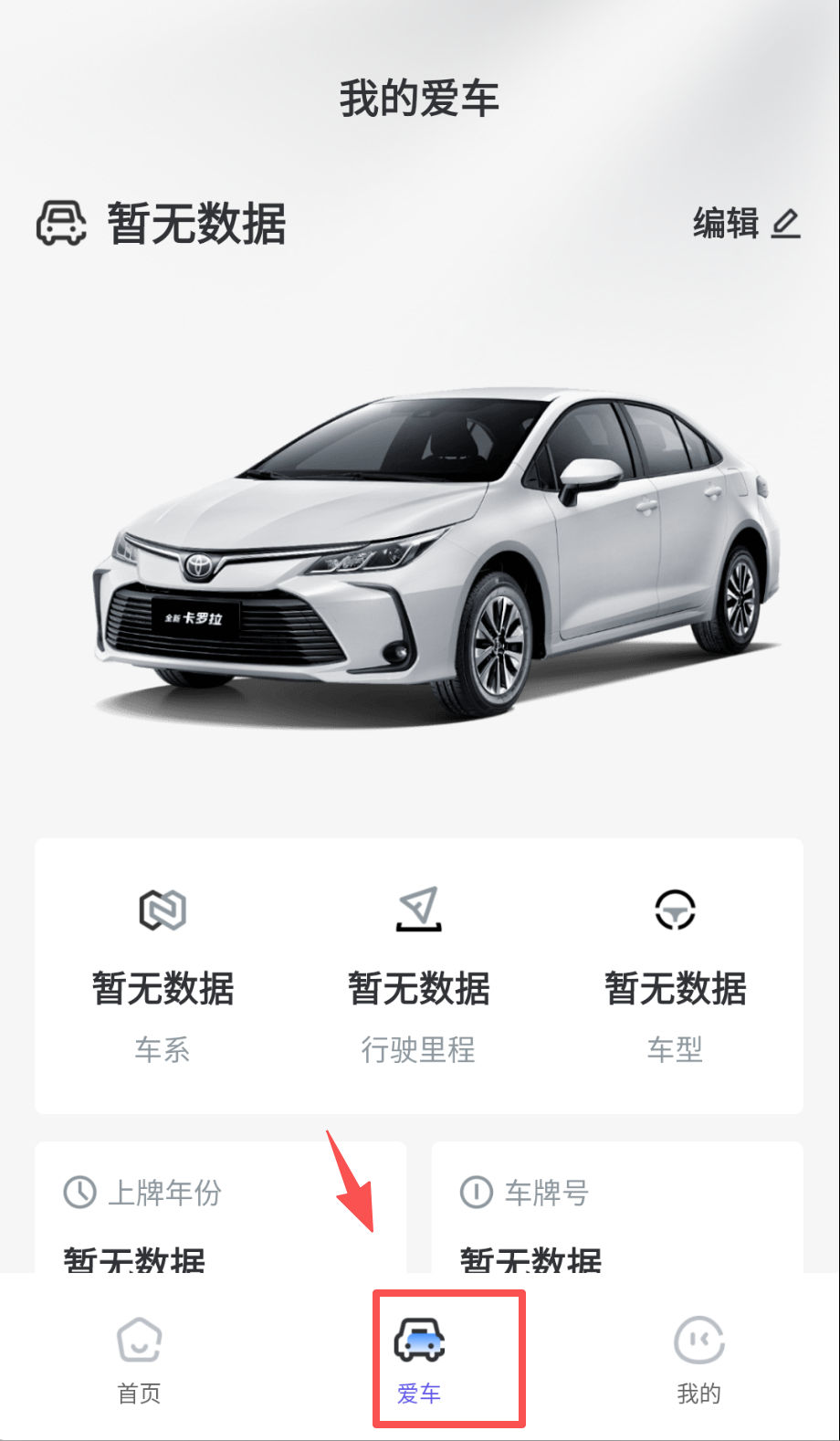Open the 我的 tab
The width and height of the screenshot is (840, 1441).
coord(698,1358)
